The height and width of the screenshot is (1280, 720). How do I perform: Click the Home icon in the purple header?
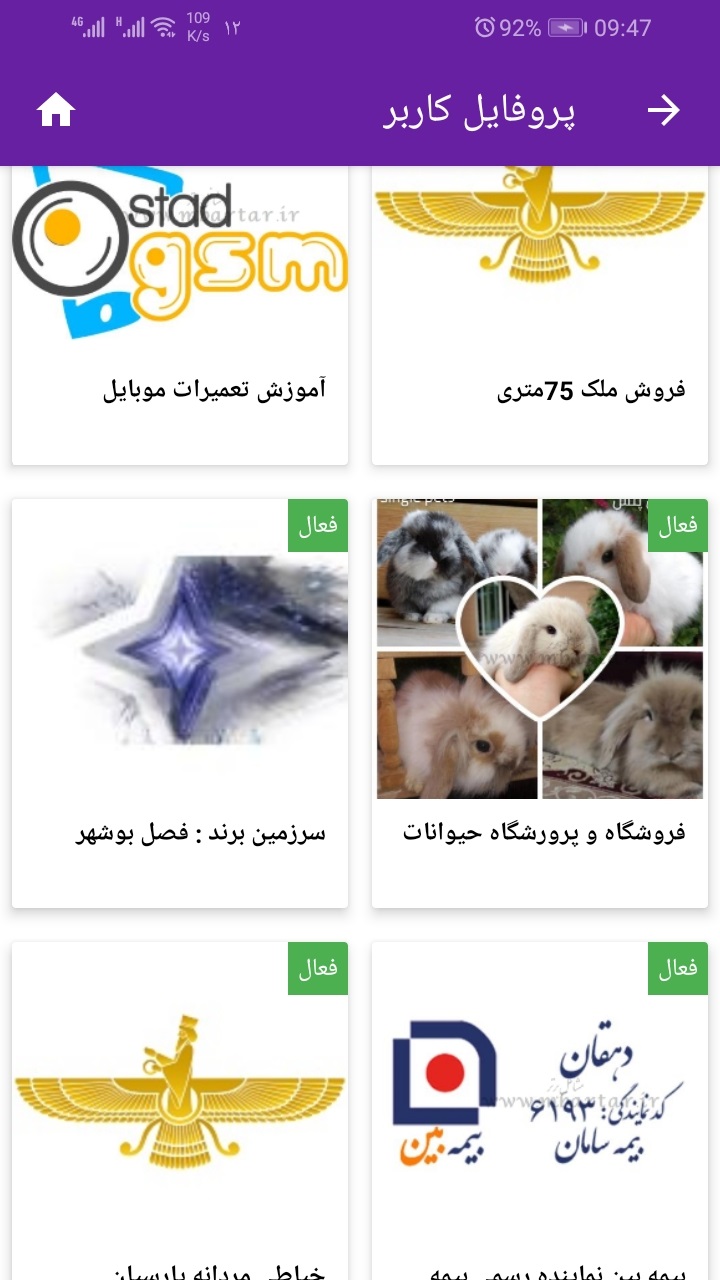57,111
